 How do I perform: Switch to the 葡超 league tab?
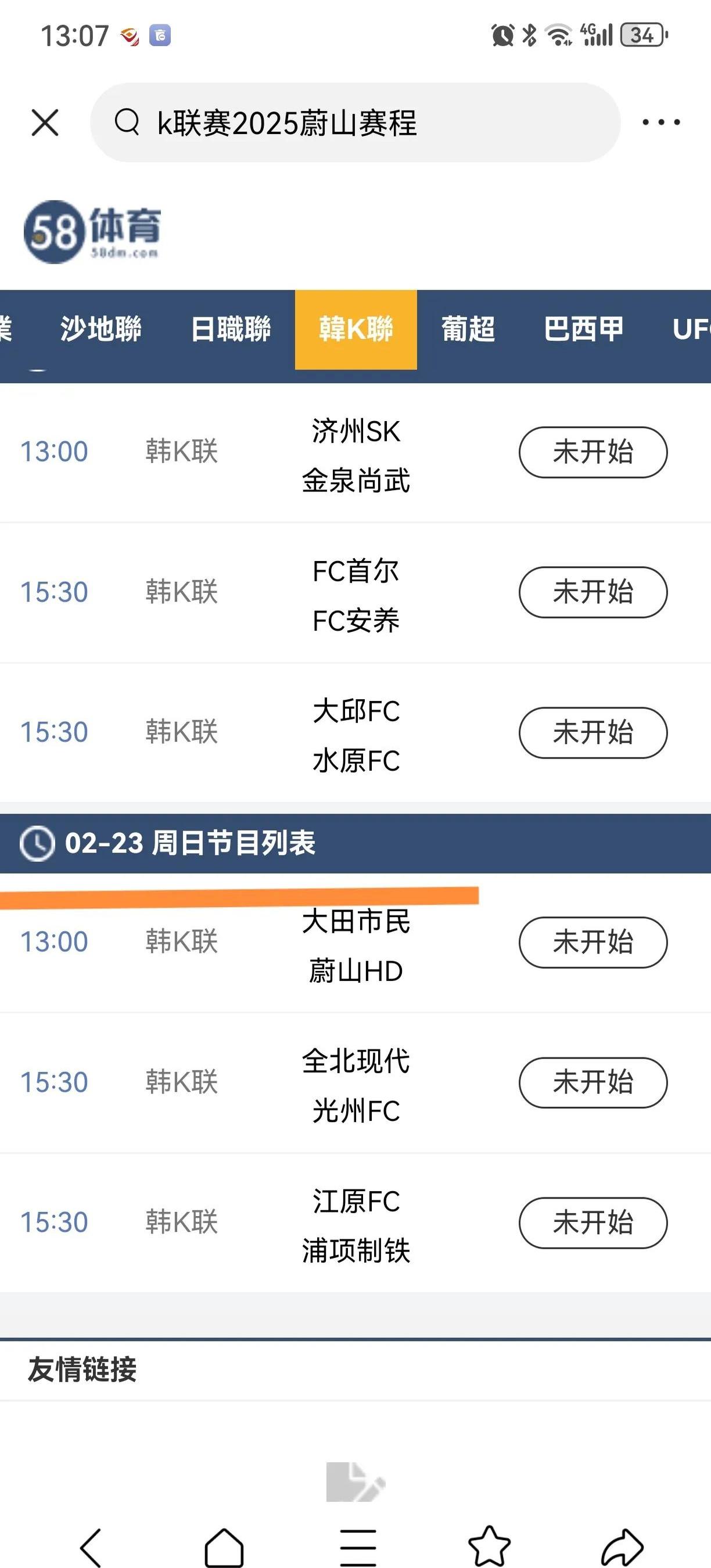[x=468, y=329]
